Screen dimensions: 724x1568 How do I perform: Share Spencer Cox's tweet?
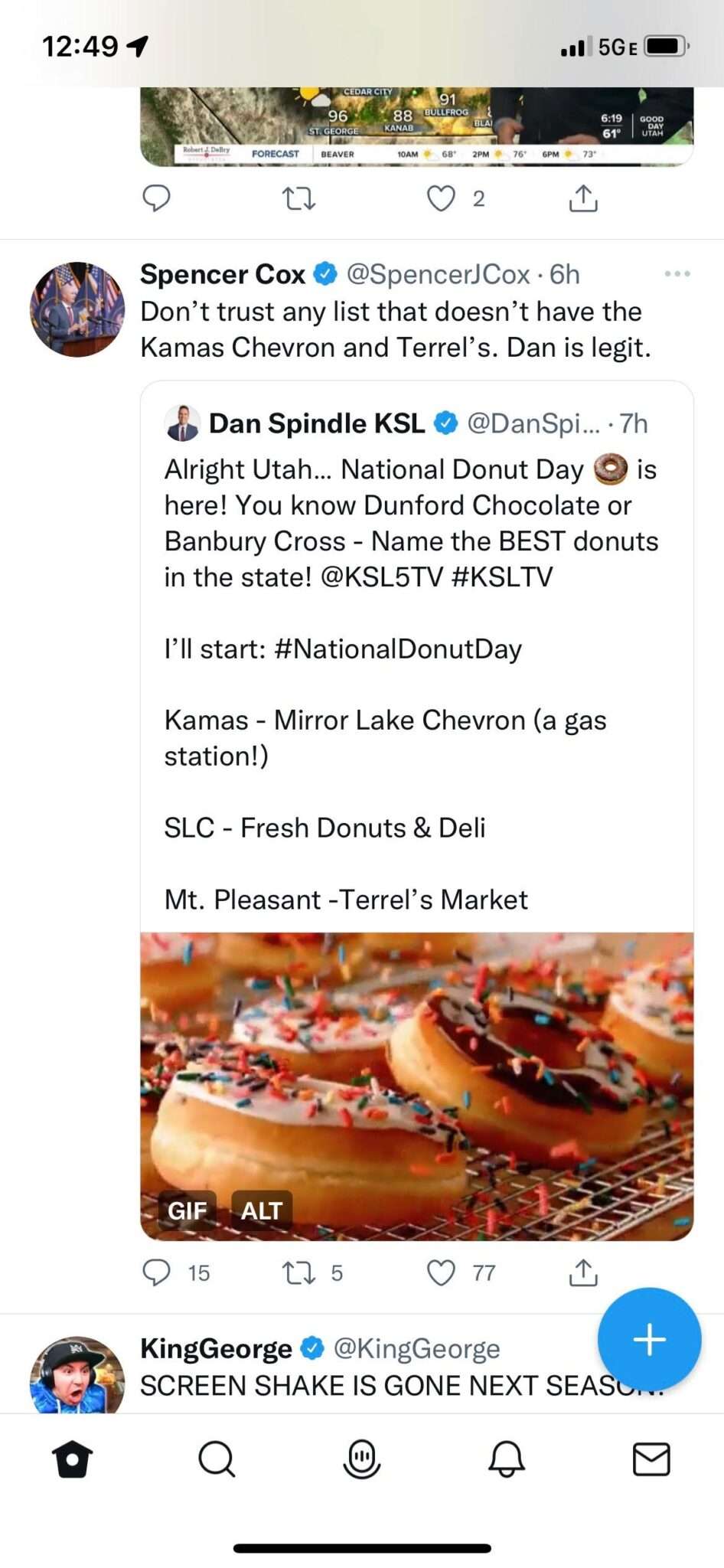[583, 1272]
